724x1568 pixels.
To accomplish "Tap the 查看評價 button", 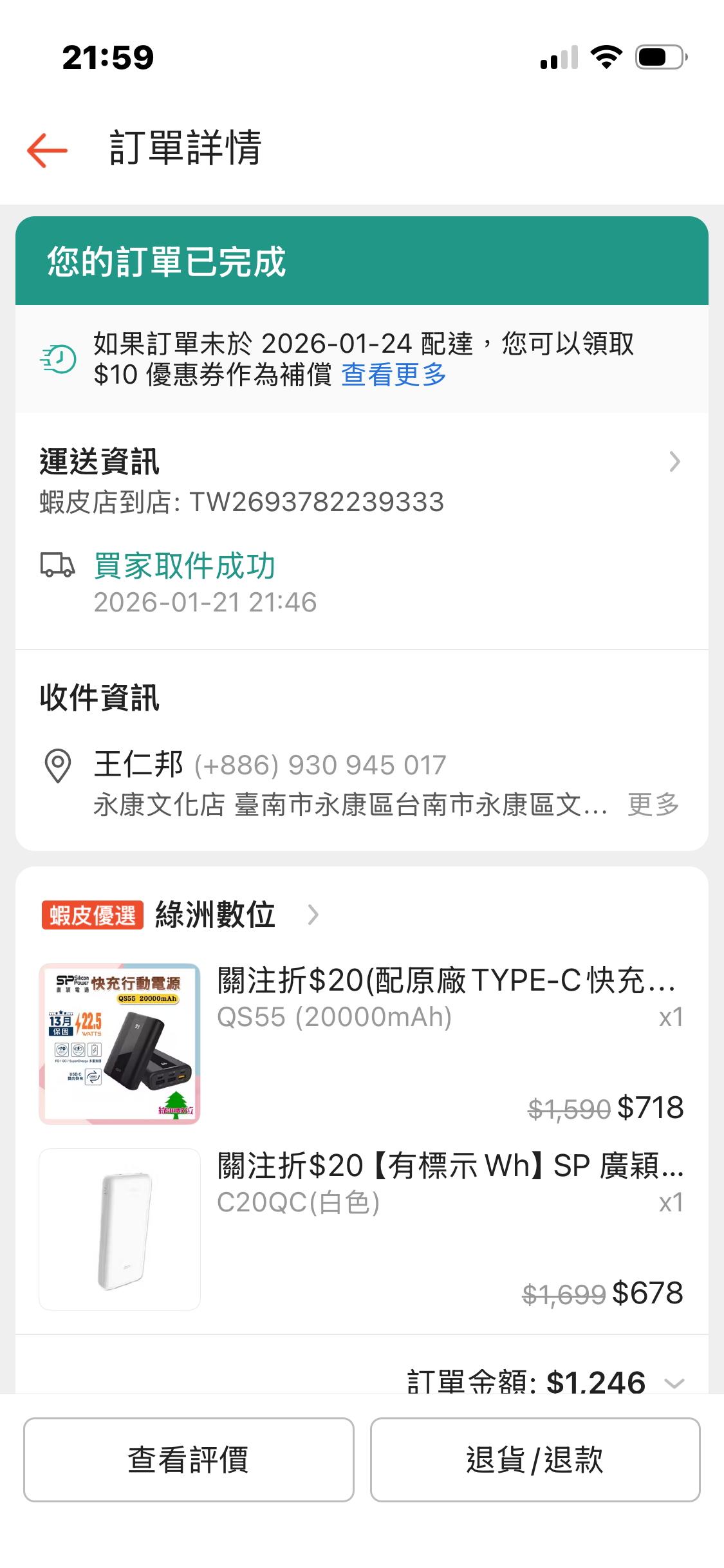I will point(189,1459).
